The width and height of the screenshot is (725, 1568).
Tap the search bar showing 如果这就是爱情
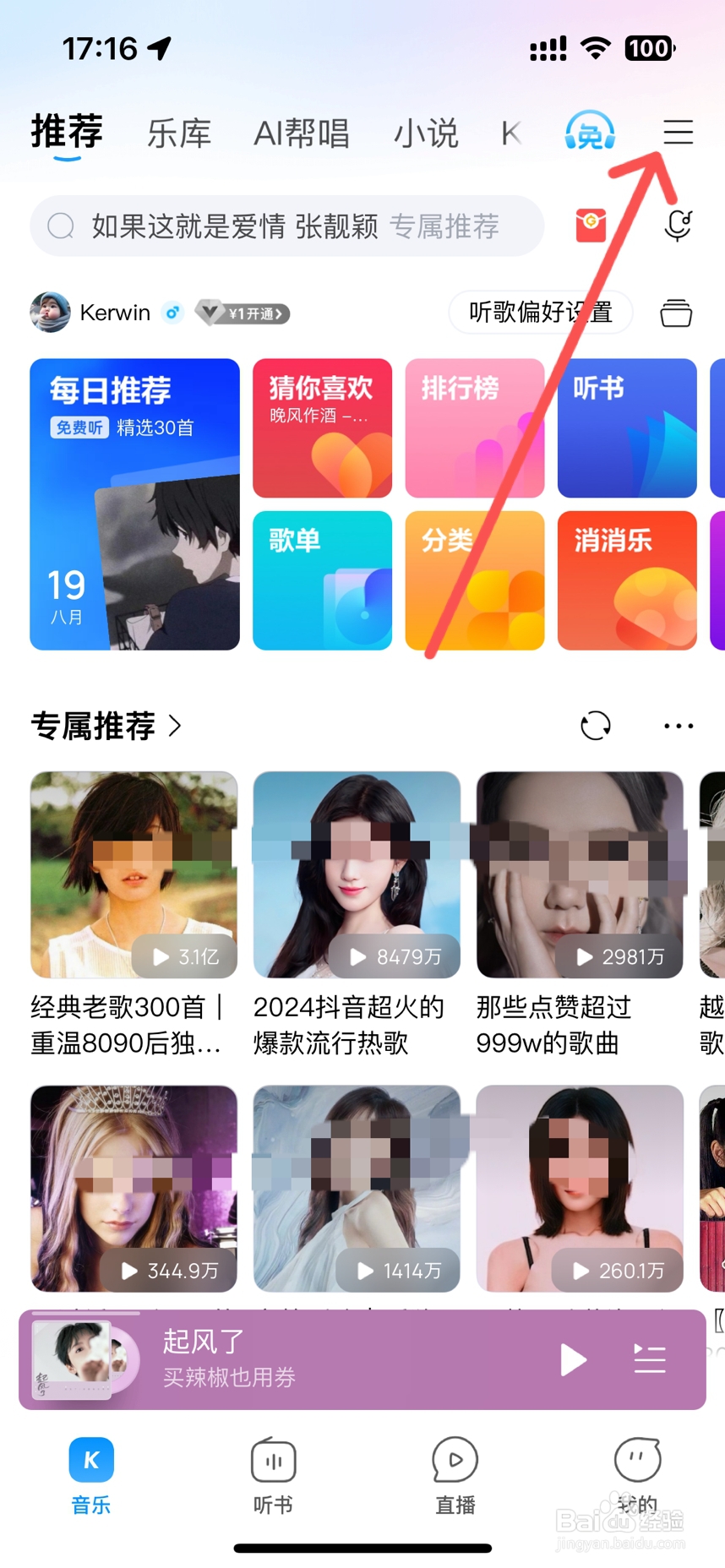[287, 225]
